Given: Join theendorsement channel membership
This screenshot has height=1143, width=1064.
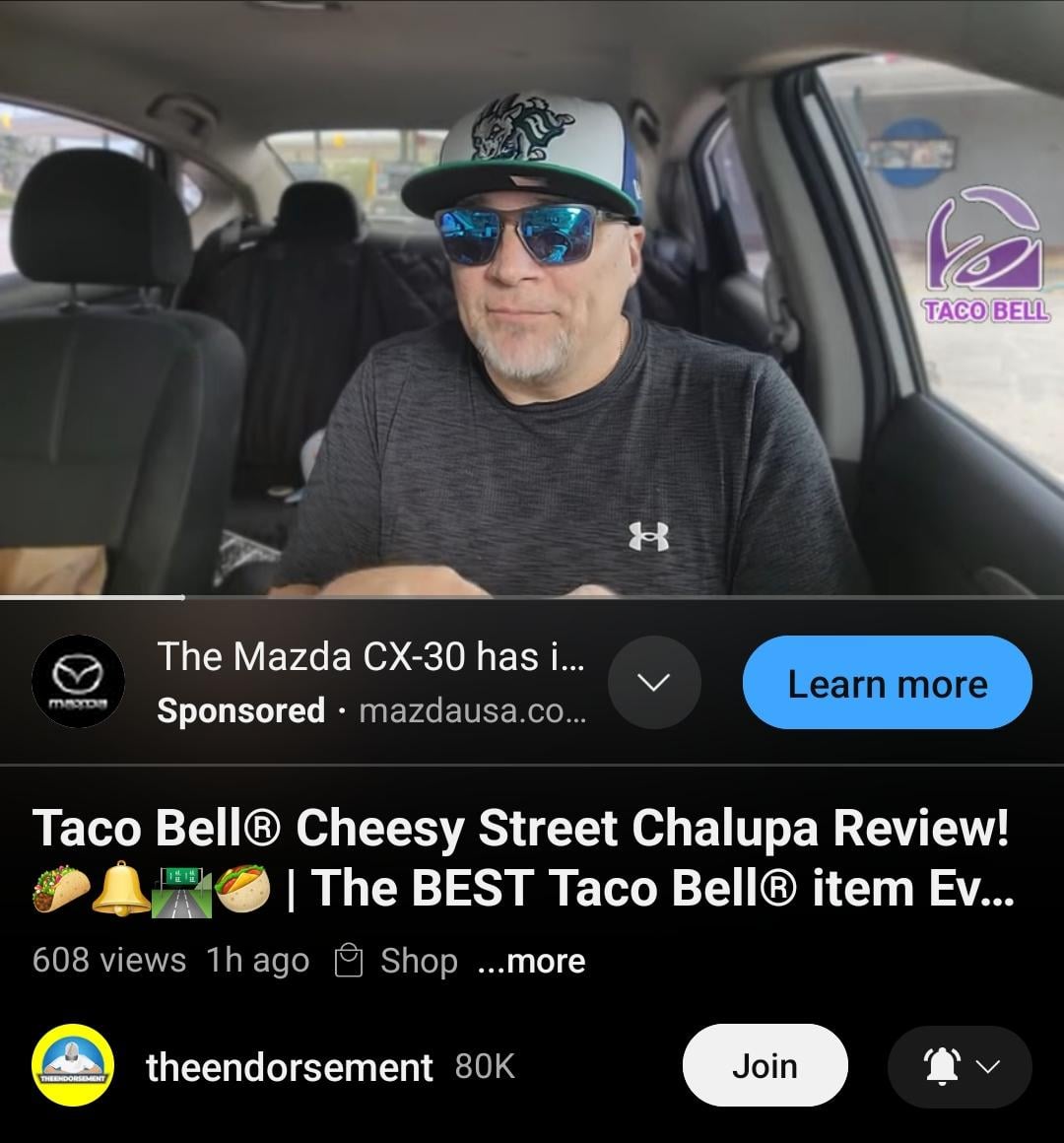Looking at the screenshot, I should 765,1066.
